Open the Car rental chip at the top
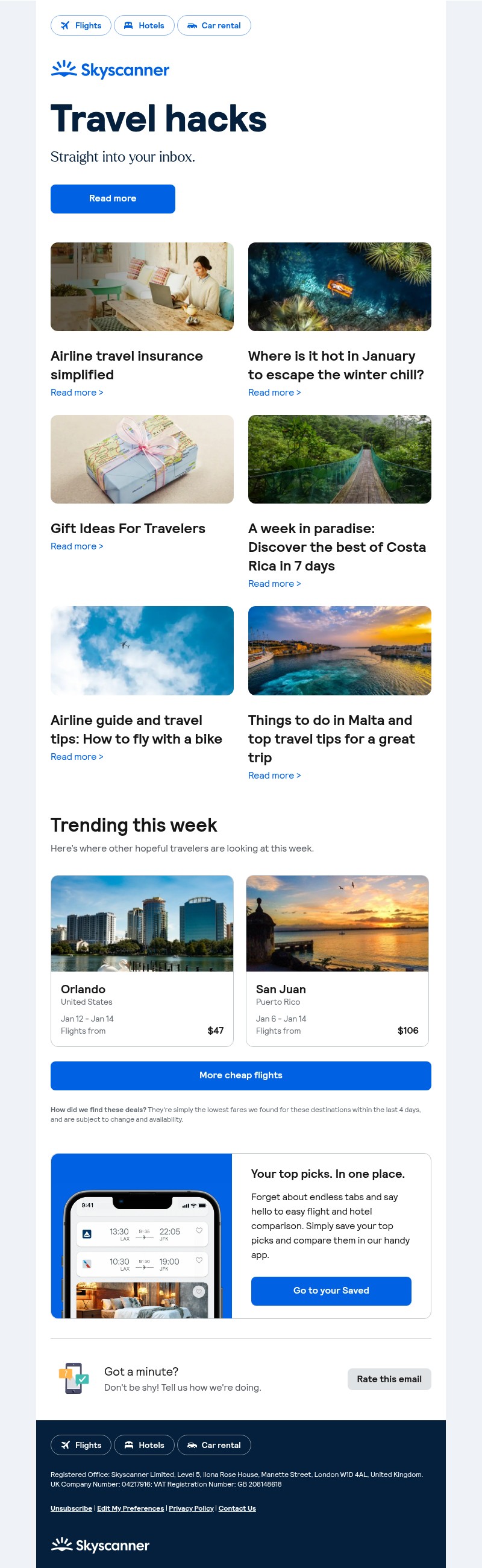This screenshot has width=482, height=1568. pos(214,25)
